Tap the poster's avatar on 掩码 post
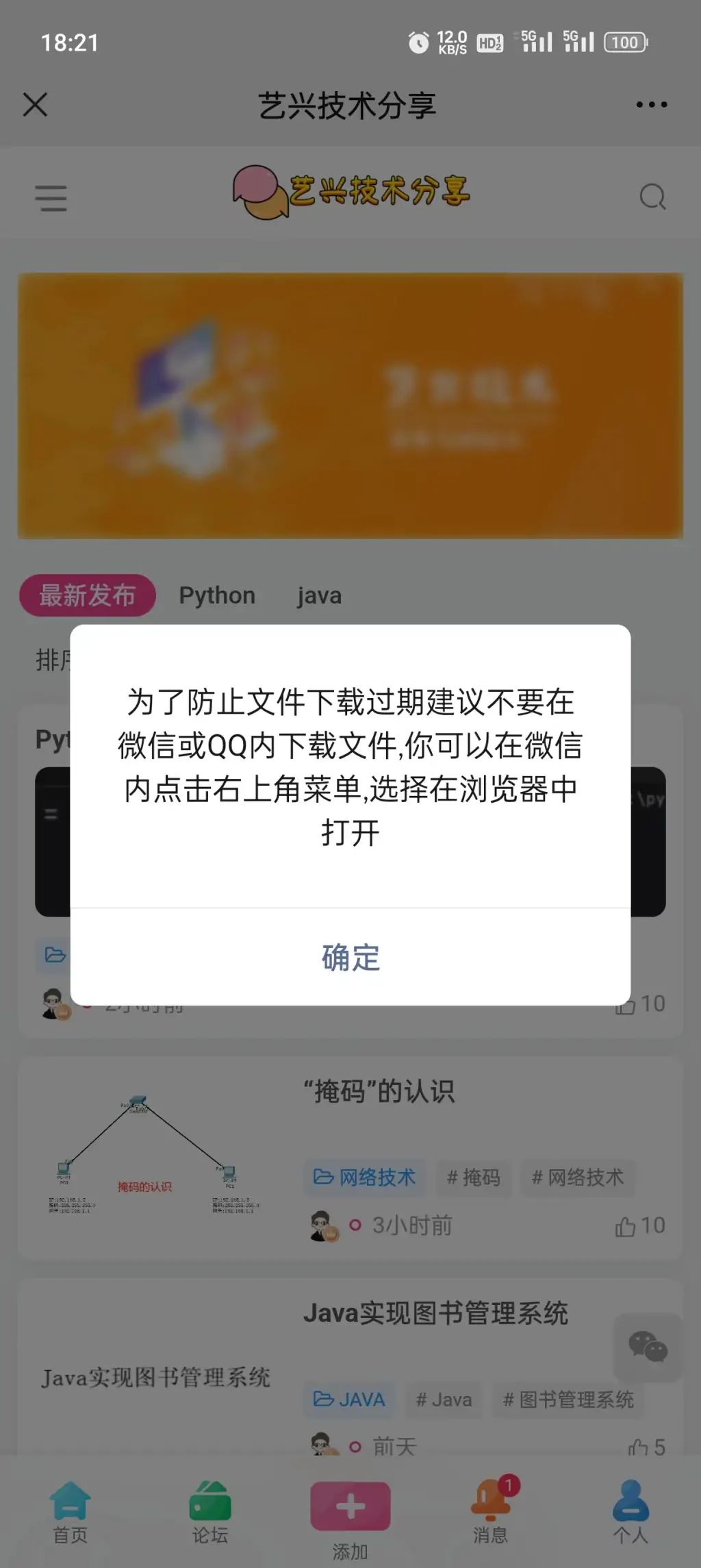 (322, 1225)
